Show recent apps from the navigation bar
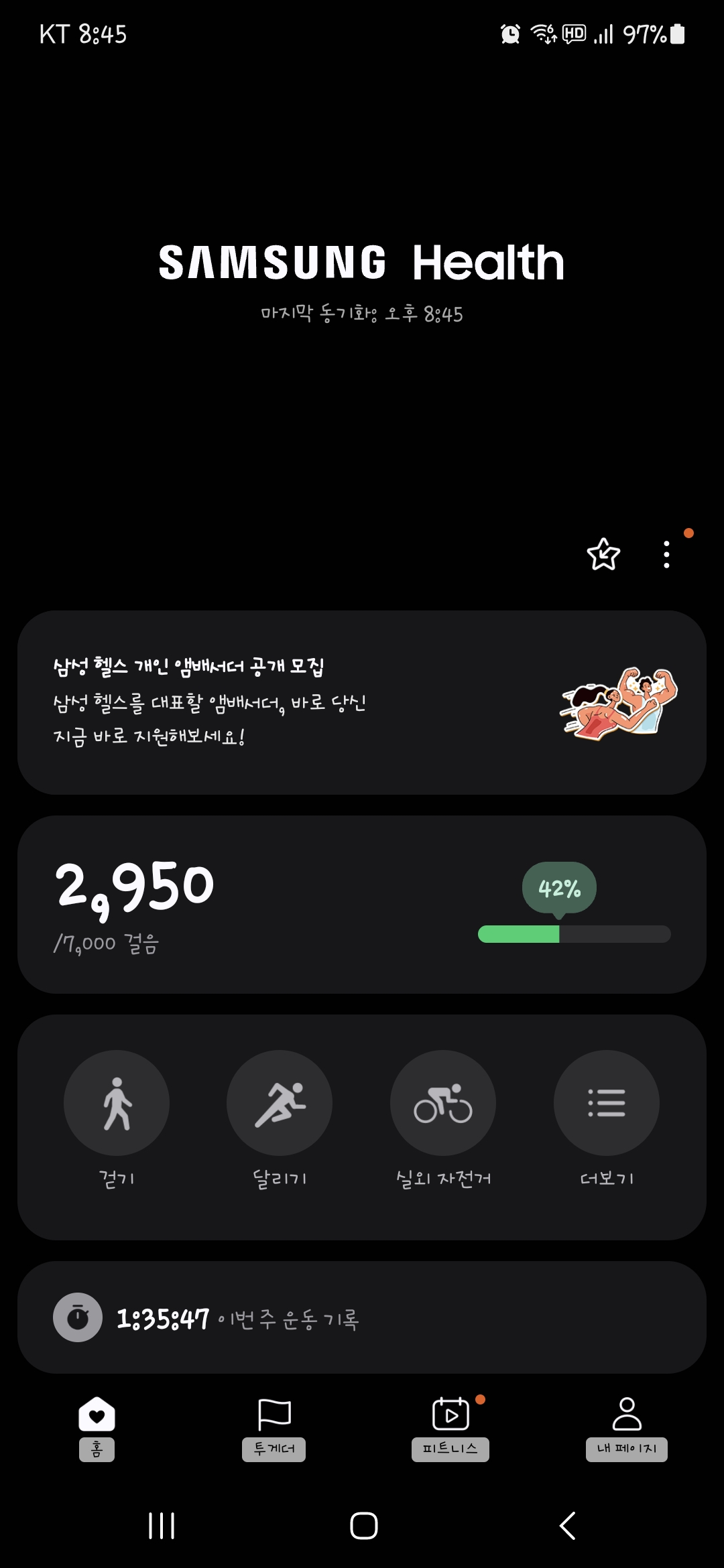 (162, 1526)
